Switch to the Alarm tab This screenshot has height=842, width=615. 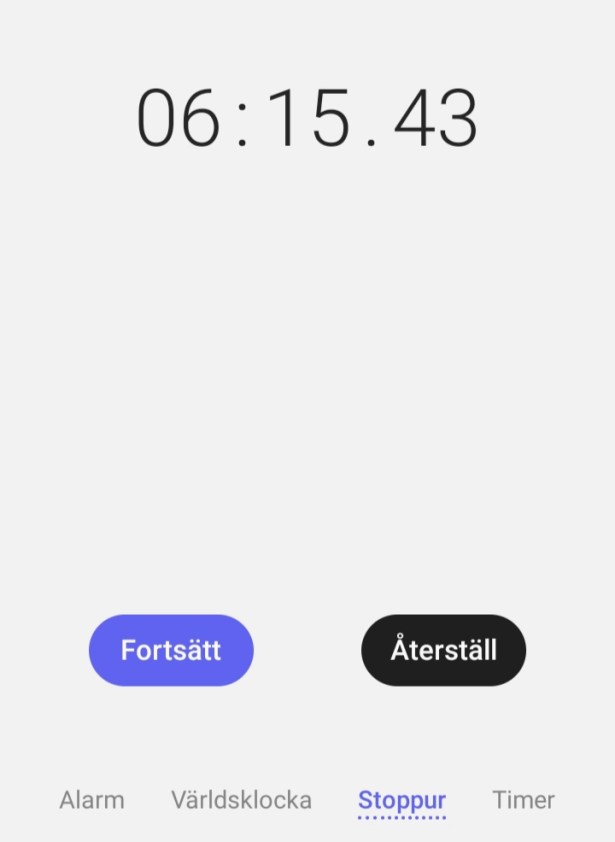click(92, 800)
